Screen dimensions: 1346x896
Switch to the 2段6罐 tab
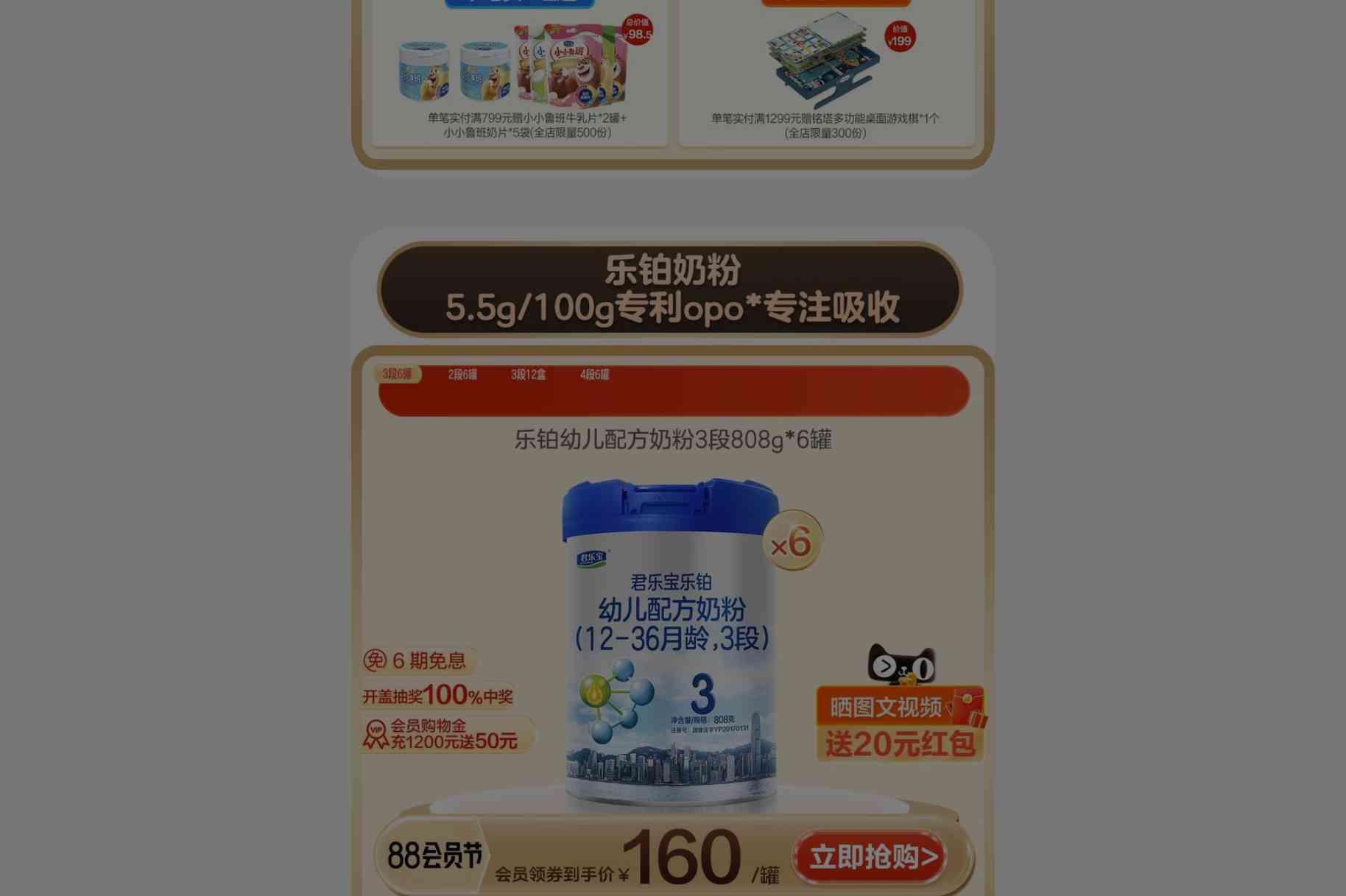pyautogui.click(x=462, y=375)
